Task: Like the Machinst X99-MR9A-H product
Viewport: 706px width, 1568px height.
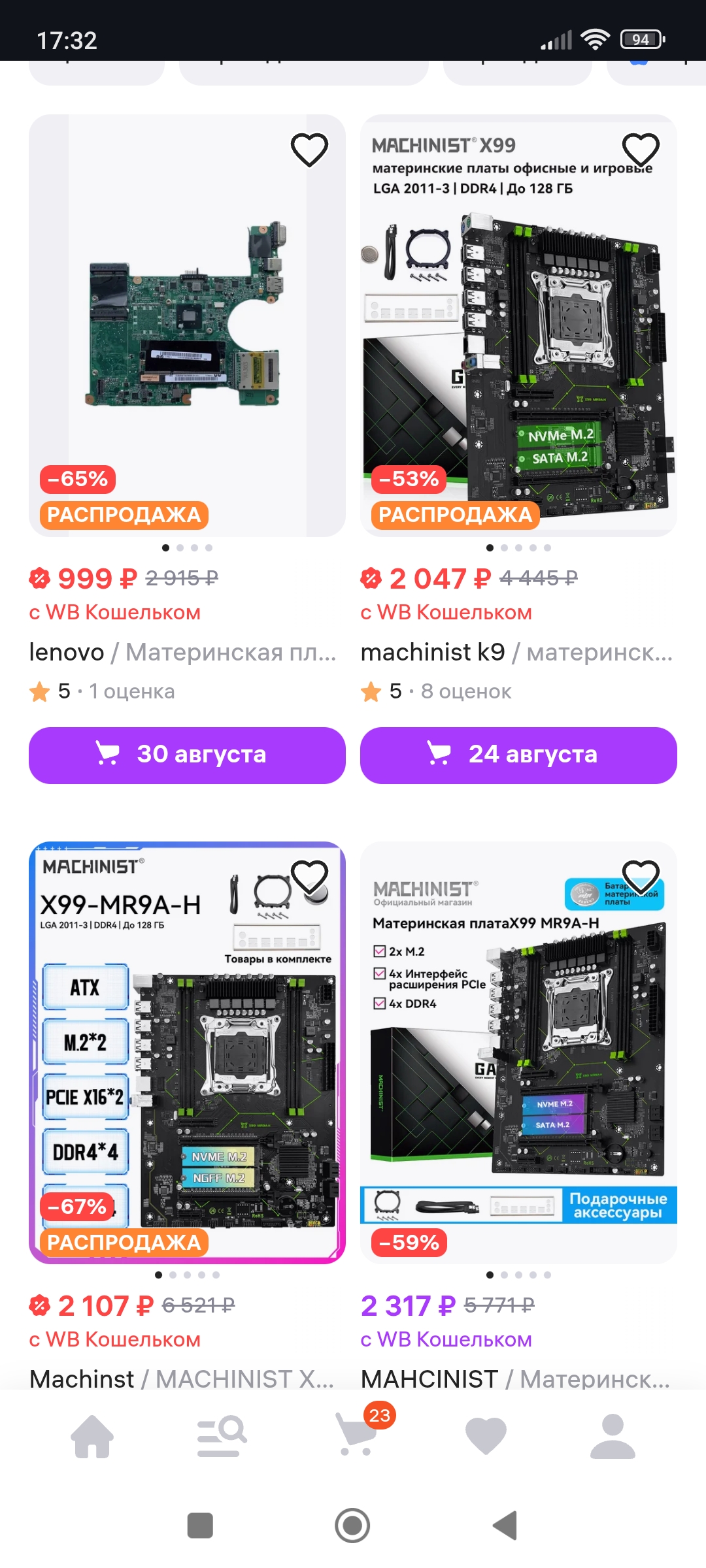Action: pos(309,877)
